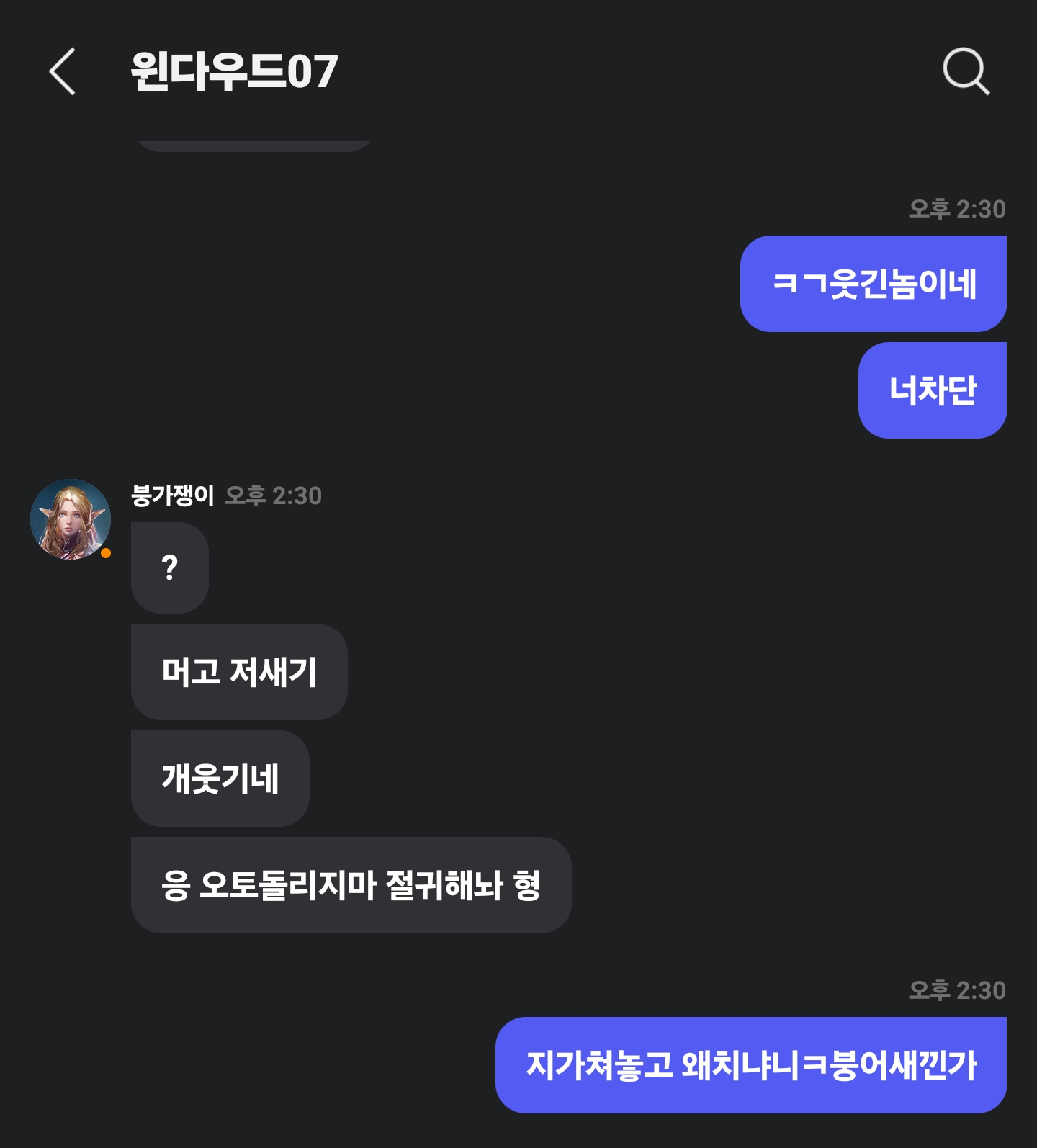Click 붕가쟁이's elf character portrait
1037x1148 pixels.
(x=71, y=520)
